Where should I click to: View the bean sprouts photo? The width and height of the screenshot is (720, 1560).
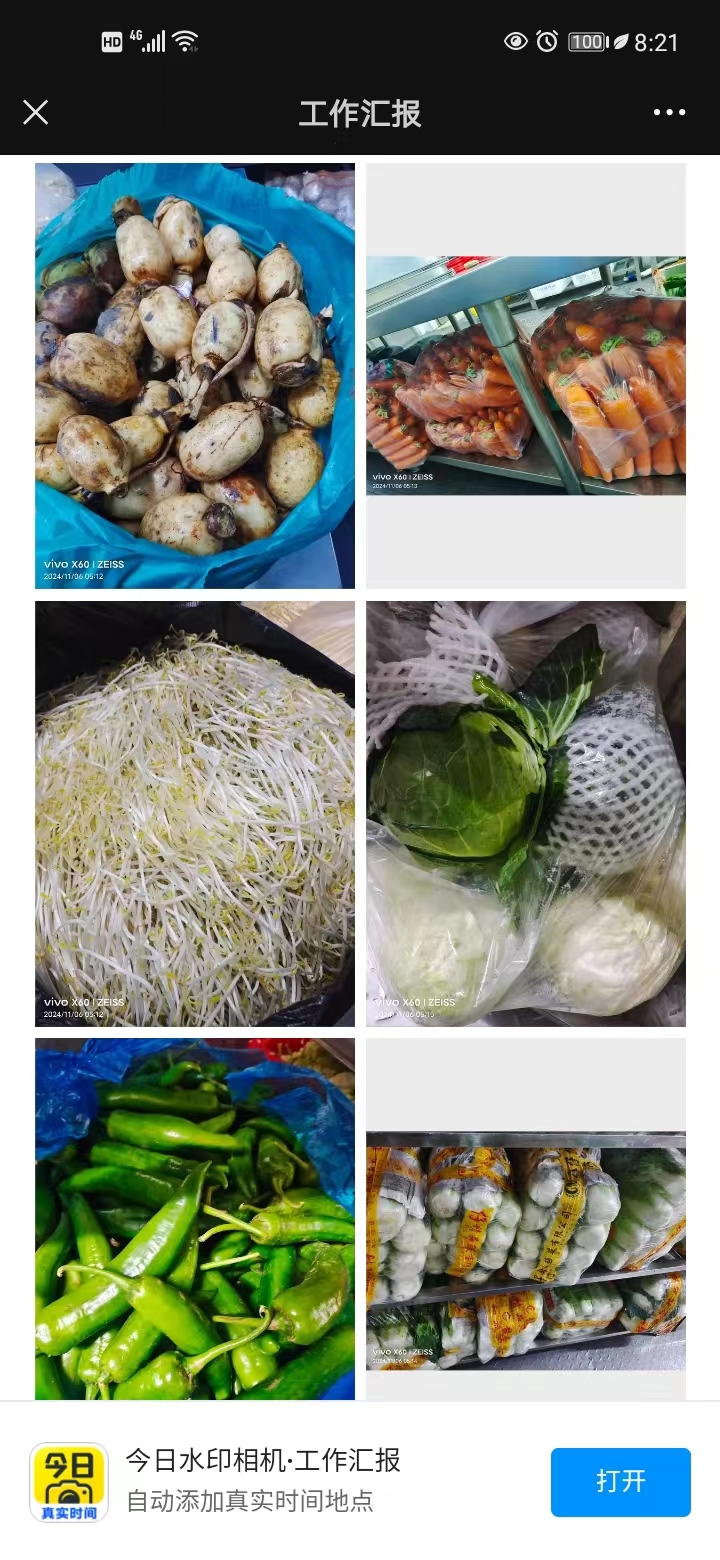click(x=195, y=813)
